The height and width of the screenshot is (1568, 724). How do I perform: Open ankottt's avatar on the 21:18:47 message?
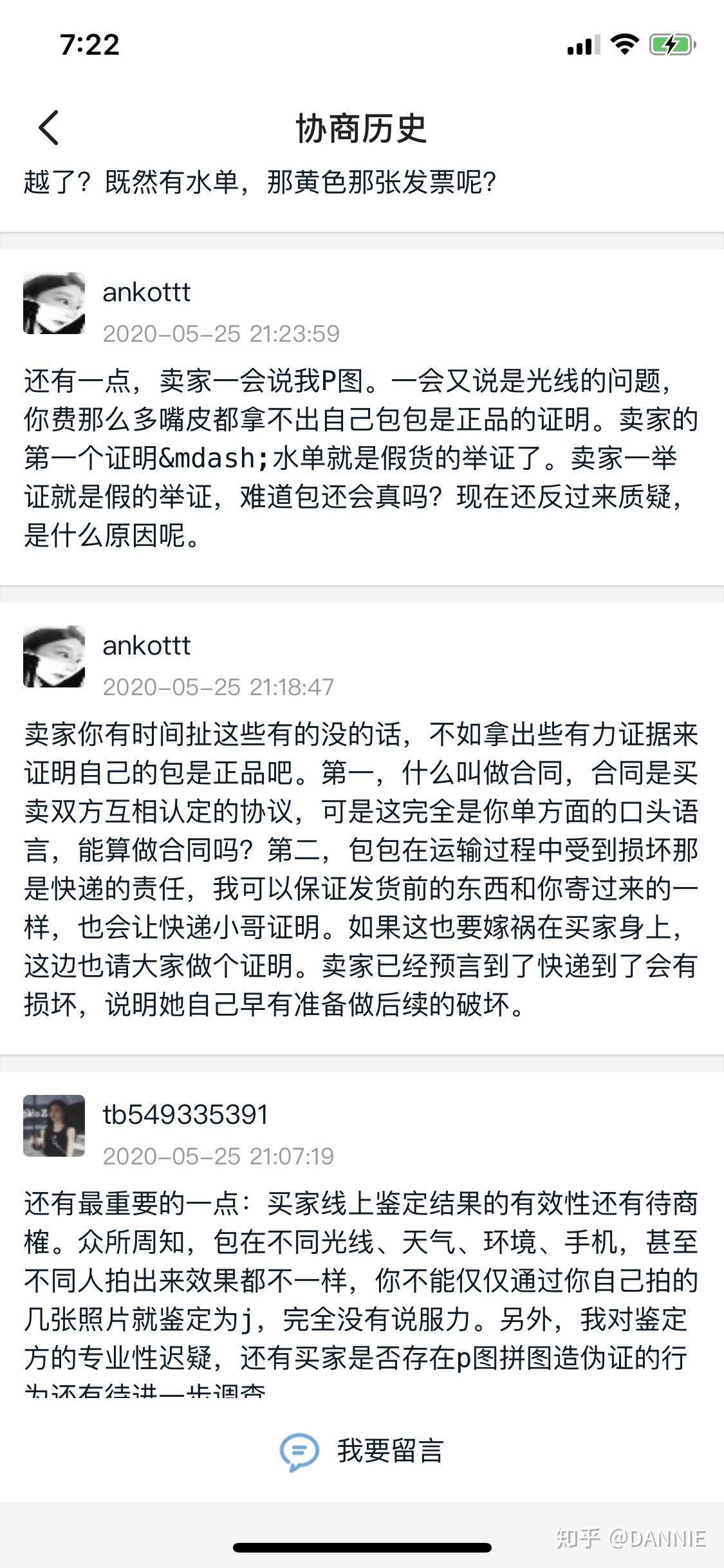(x=54, y=657)
